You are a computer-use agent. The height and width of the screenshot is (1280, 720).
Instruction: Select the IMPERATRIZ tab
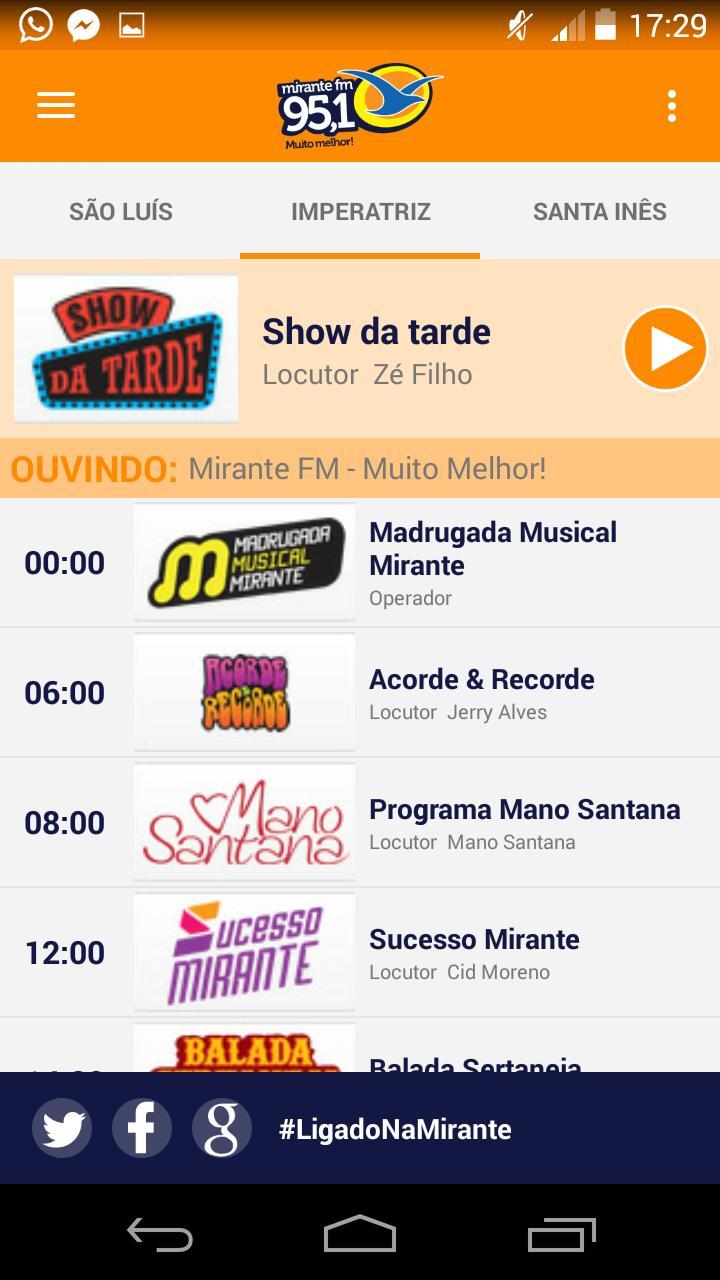pos(360,211)
